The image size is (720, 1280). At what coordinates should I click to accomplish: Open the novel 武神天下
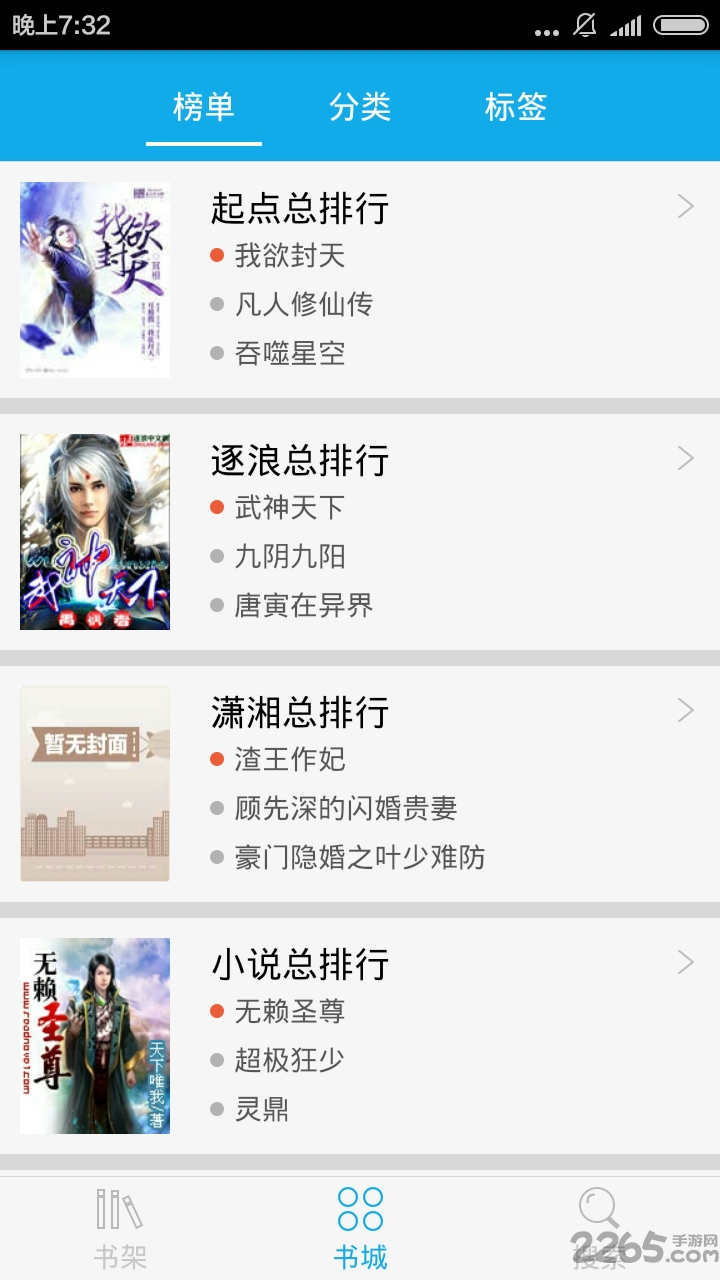pos(288,508)
